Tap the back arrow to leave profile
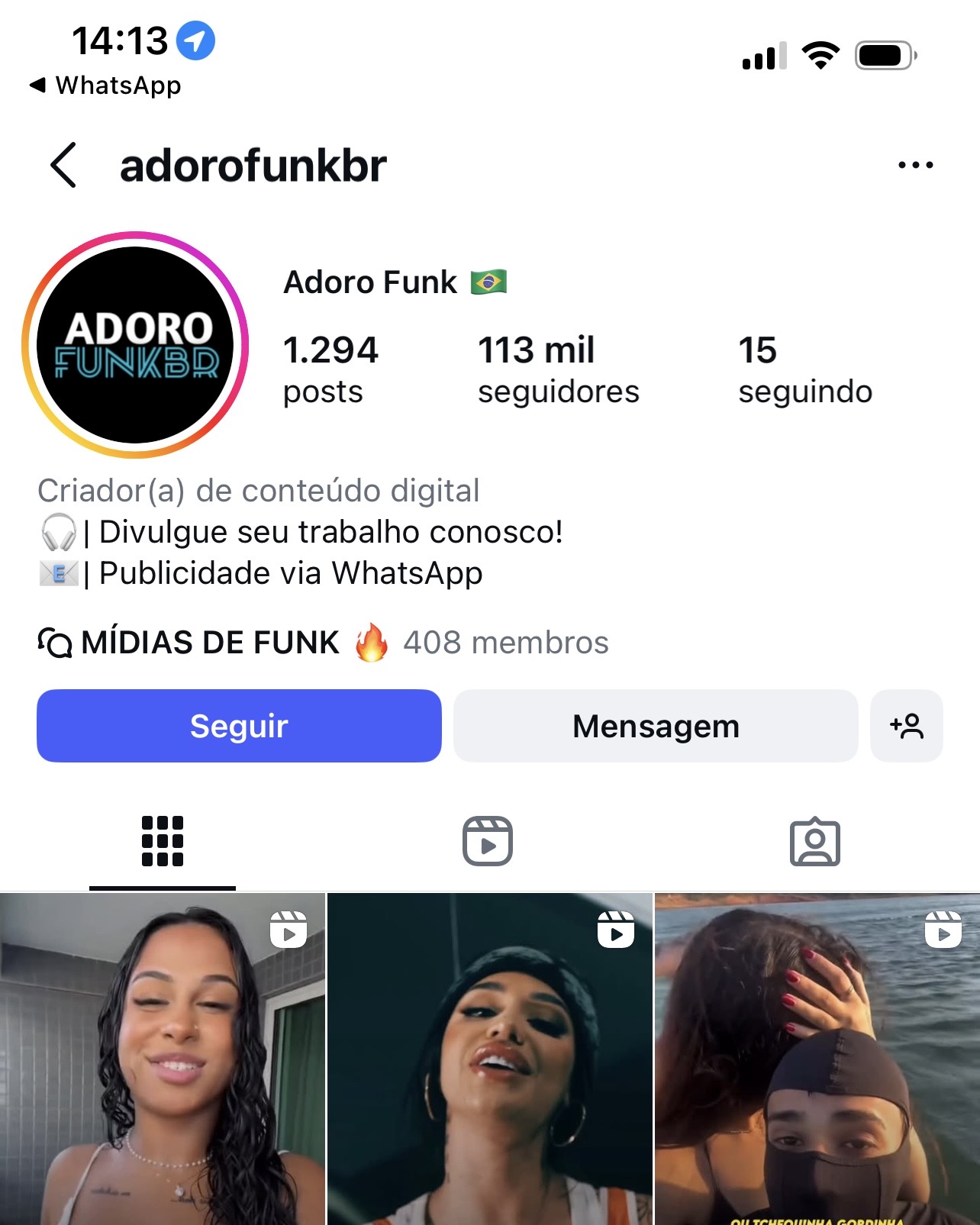This screenshot has height=1225, width=980. pos(64,164)
